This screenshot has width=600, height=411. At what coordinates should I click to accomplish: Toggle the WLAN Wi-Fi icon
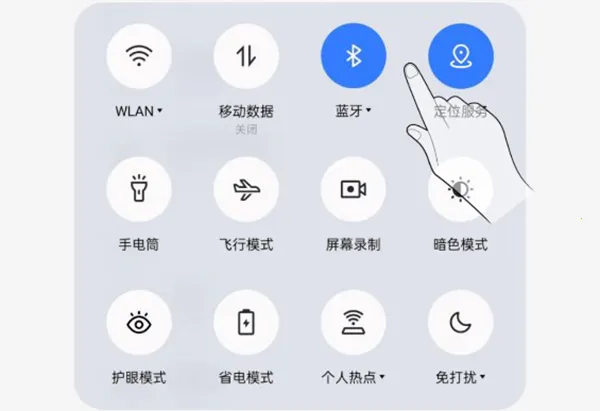[x=139, y=55]
